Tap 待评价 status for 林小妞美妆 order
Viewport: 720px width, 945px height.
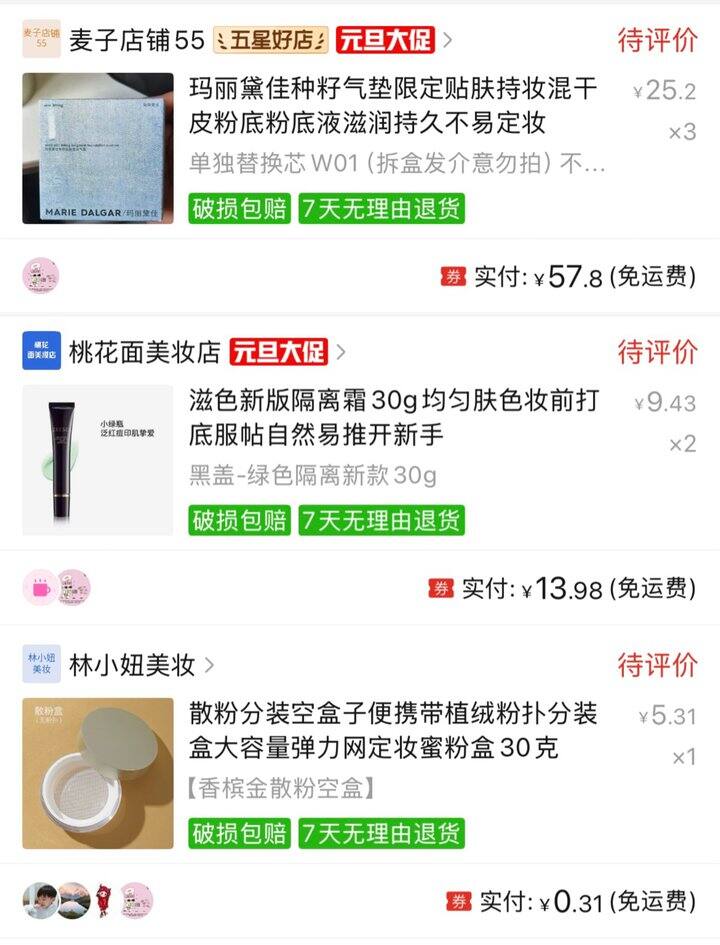pos(657,665)
